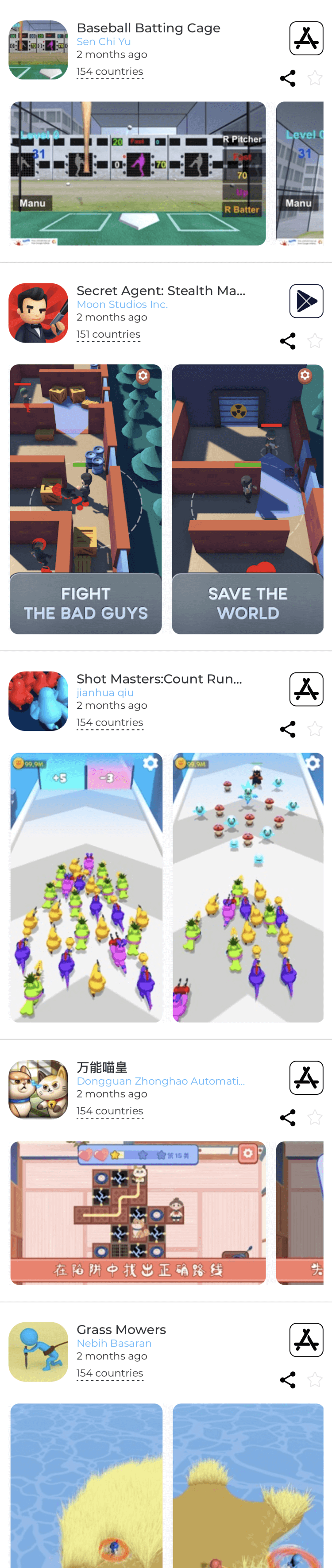Open the 万能喵皇 app entry
The width and height of the screenshot is (332, 1568).
(102, 1067)
